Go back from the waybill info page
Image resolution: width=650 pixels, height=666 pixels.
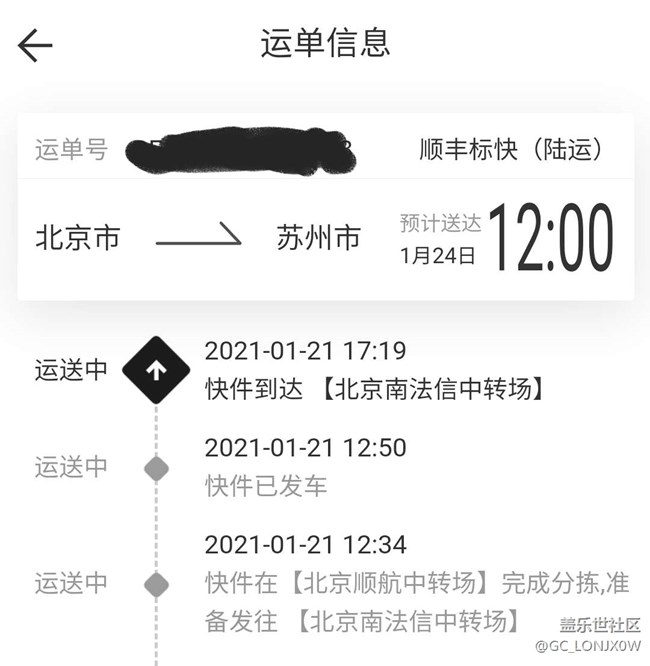pos(35,45)
